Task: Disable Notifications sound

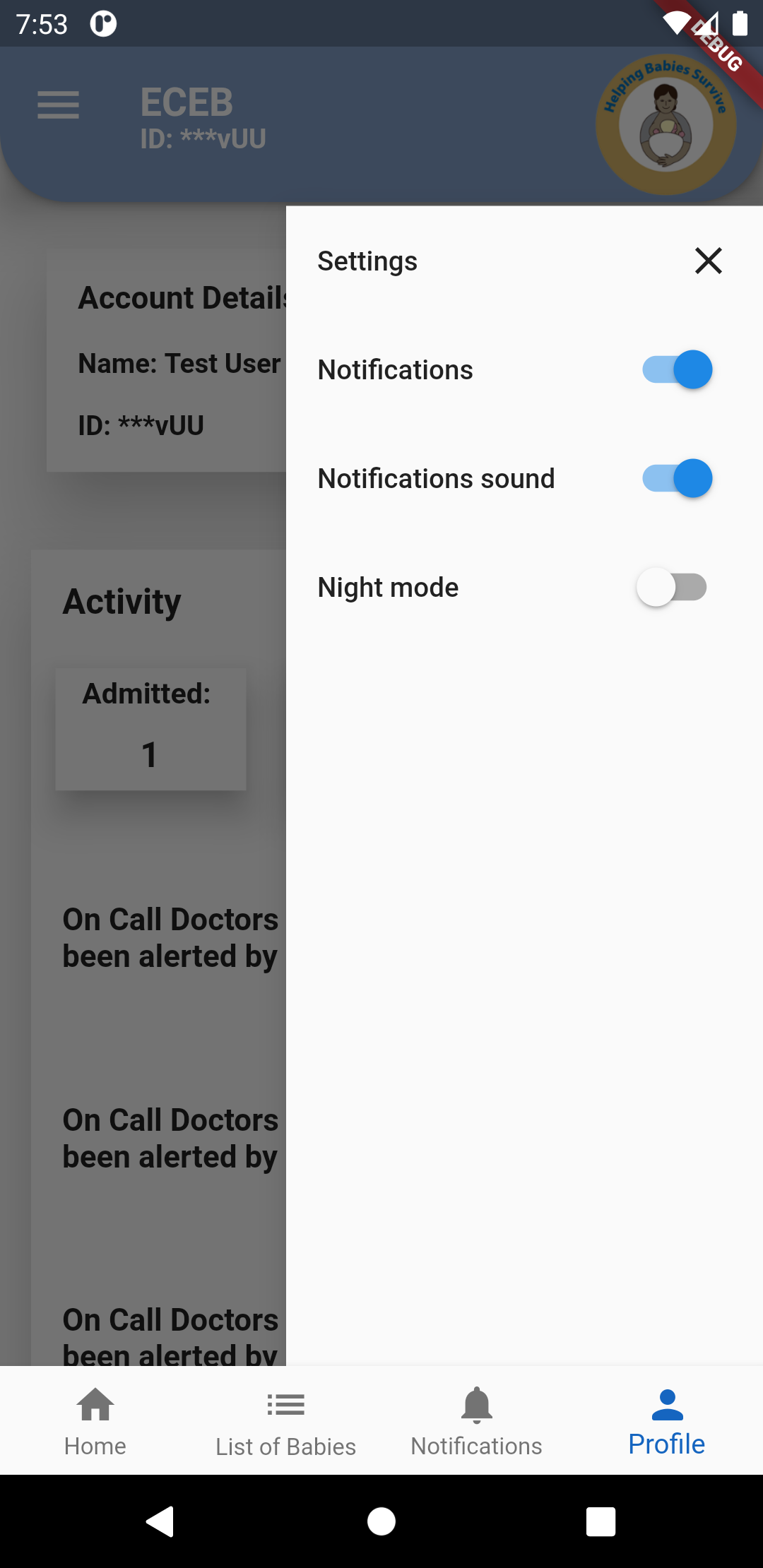Action: pyautogui.click(x=677, y=478)
